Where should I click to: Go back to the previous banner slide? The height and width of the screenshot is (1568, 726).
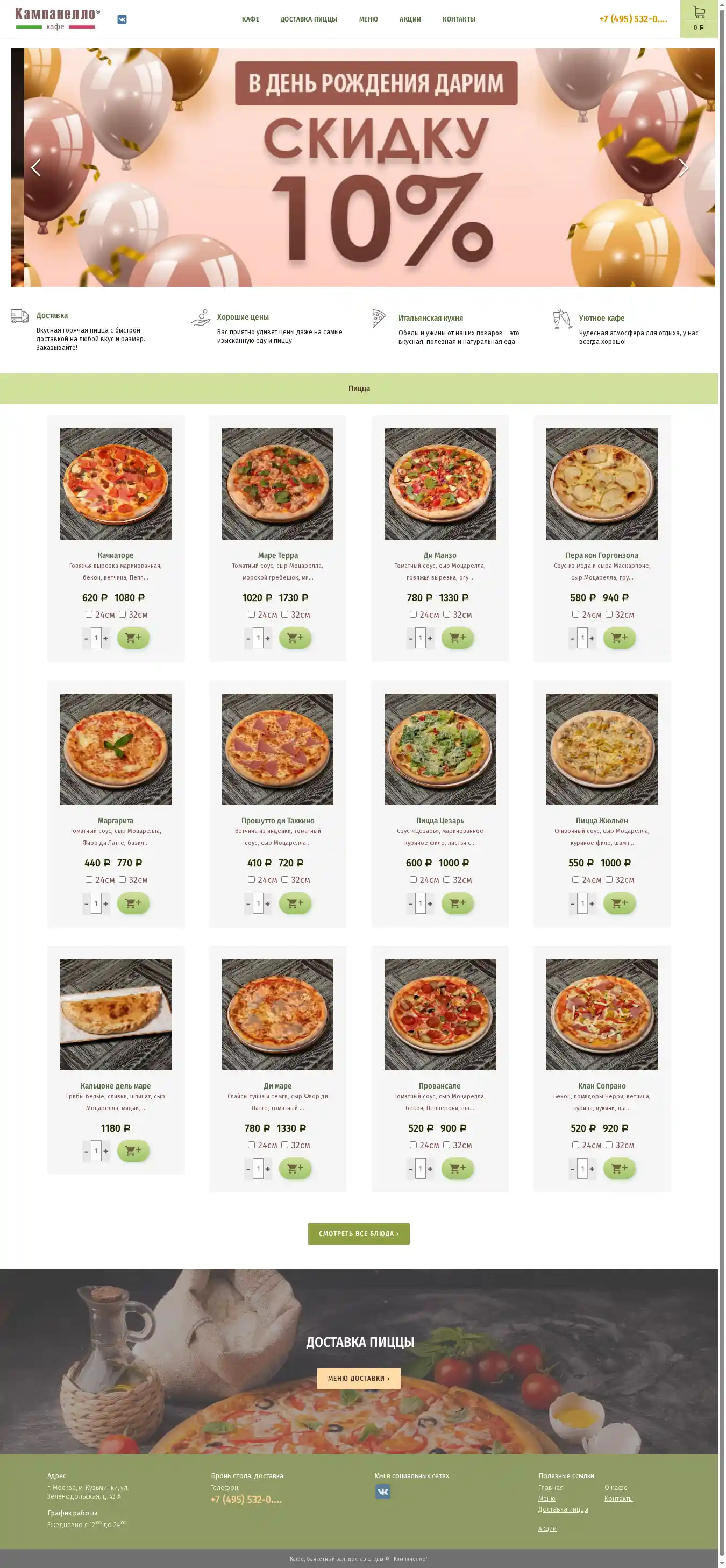36,168
